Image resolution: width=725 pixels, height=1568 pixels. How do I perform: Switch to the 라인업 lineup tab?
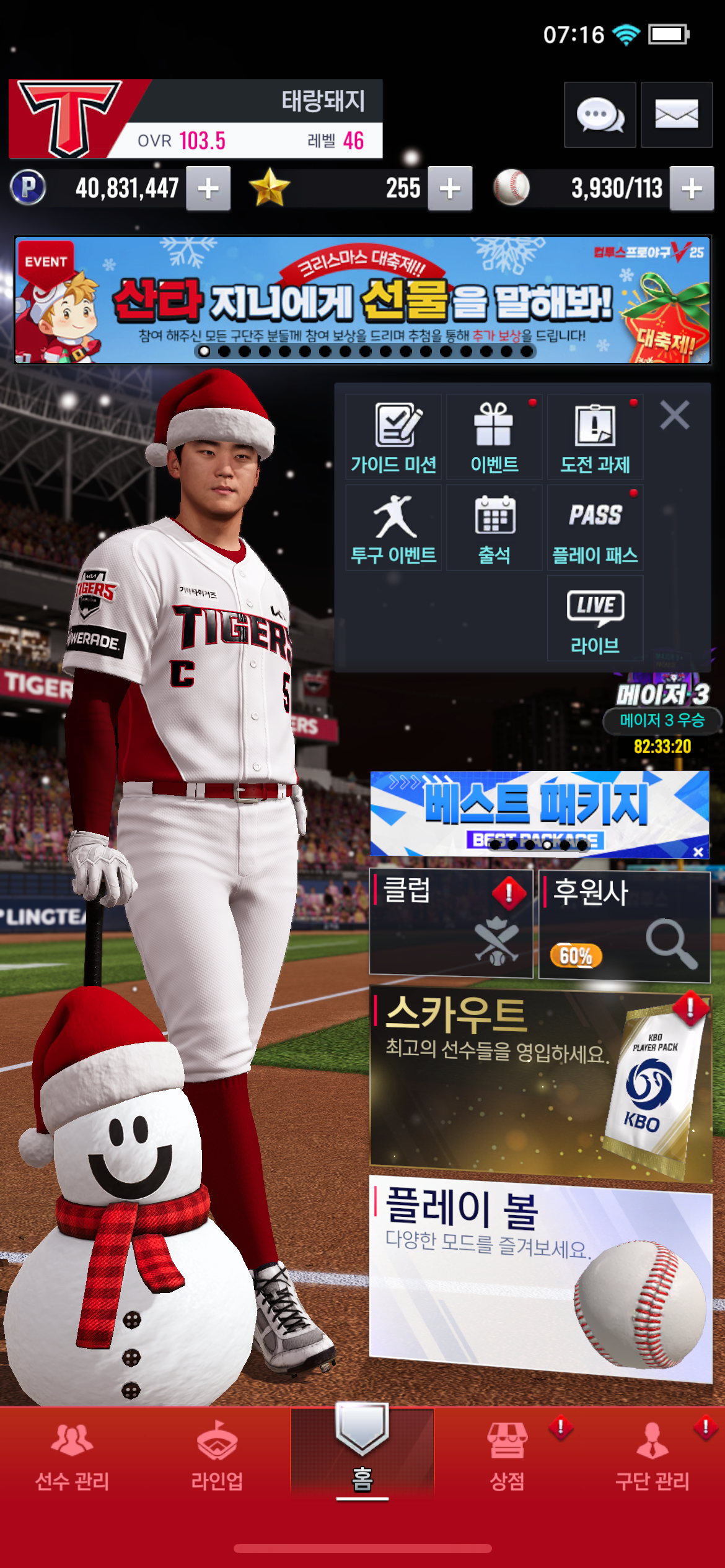(x=217, y=1455)
